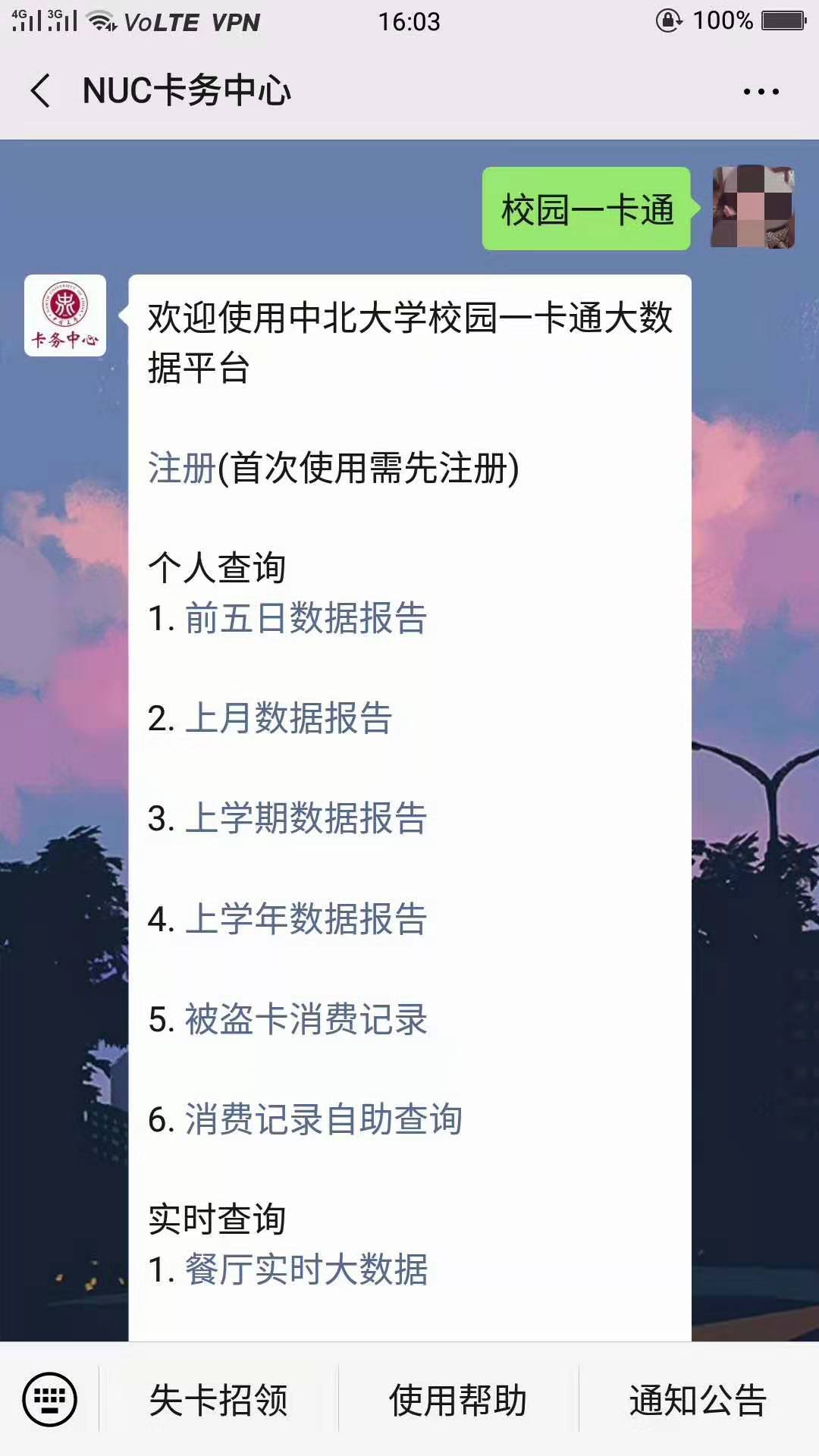
Task: Open 前五日数据报告 link
Action: point(306,618)
